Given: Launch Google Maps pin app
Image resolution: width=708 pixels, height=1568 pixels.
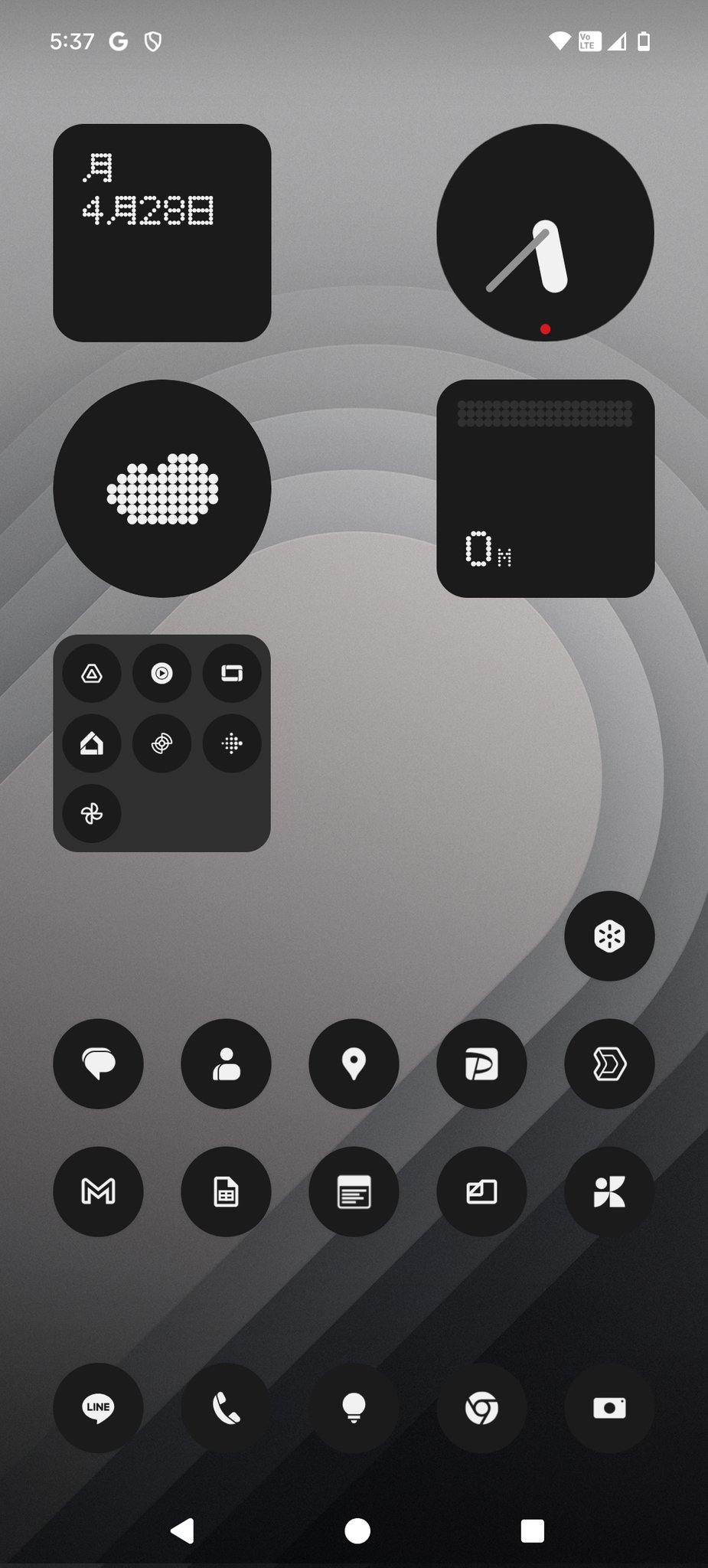Looking at the screenshot, I should point(354,1063).
